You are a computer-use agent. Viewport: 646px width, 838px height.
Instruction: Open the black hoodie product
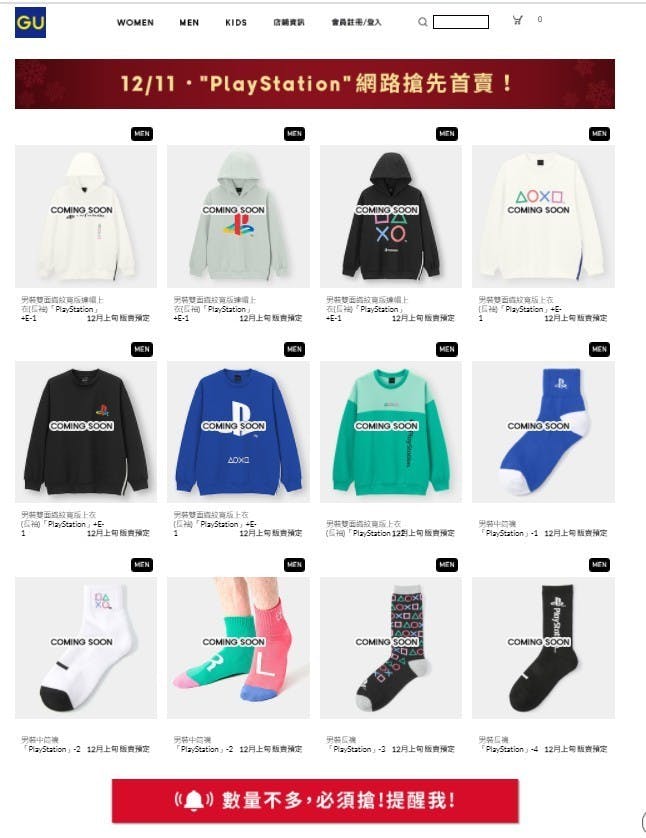click(x=390, y=216)
